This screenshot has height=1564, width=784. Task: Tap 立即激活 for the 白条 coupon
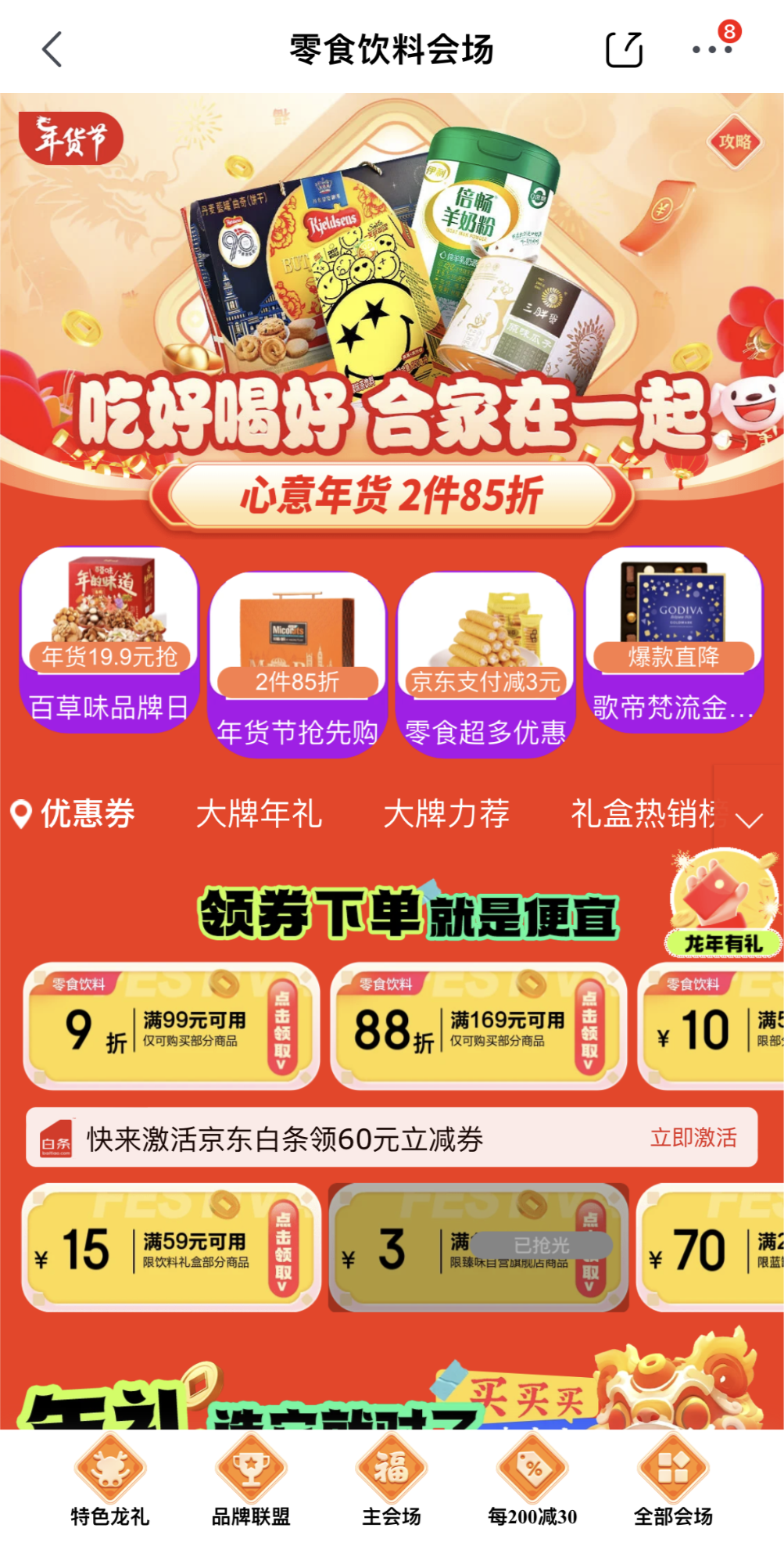pos(693,1138)
